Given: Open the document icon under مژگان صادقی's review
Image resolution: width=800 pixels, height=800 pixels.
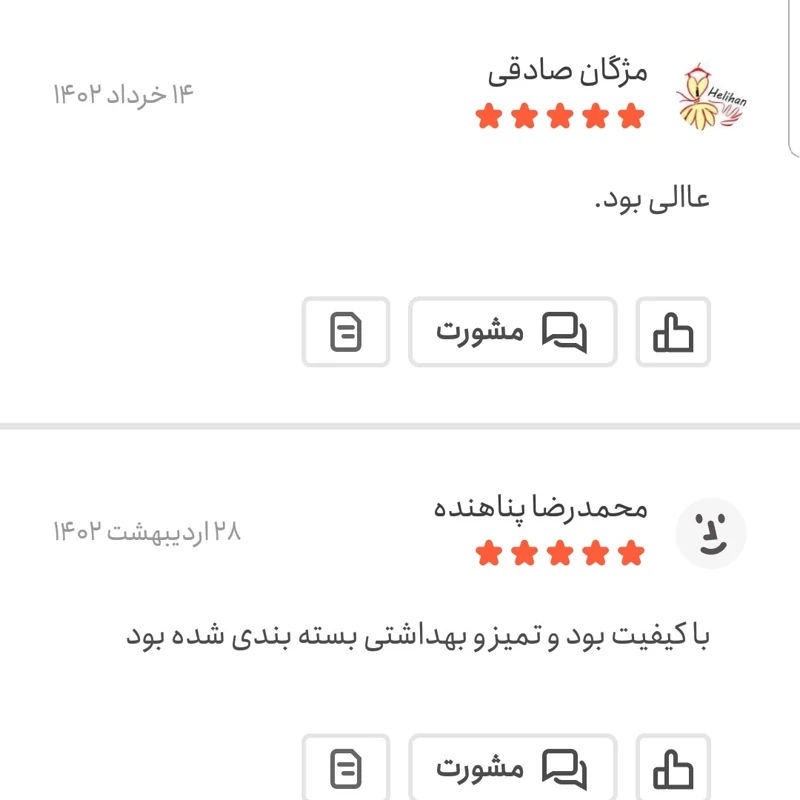Looking at the screenshot, I should [346, 332].
